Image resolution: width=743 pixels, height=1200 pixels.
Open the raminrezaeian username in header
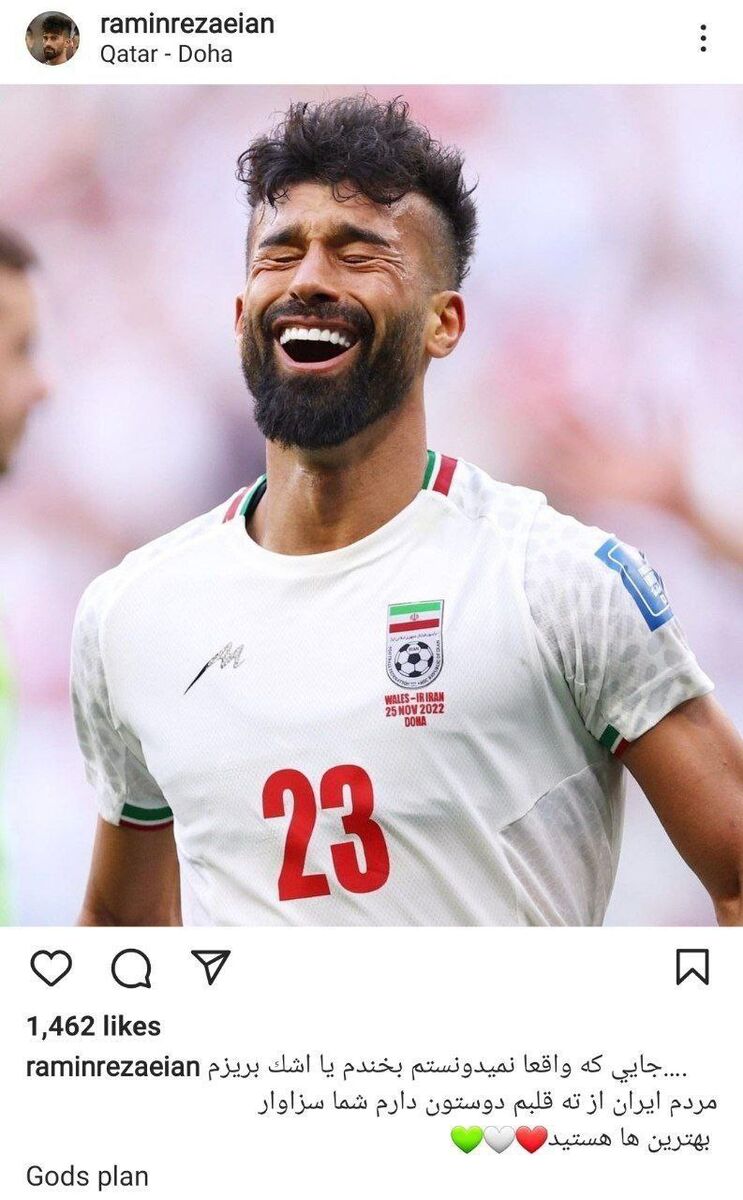[x=187, y=24]
